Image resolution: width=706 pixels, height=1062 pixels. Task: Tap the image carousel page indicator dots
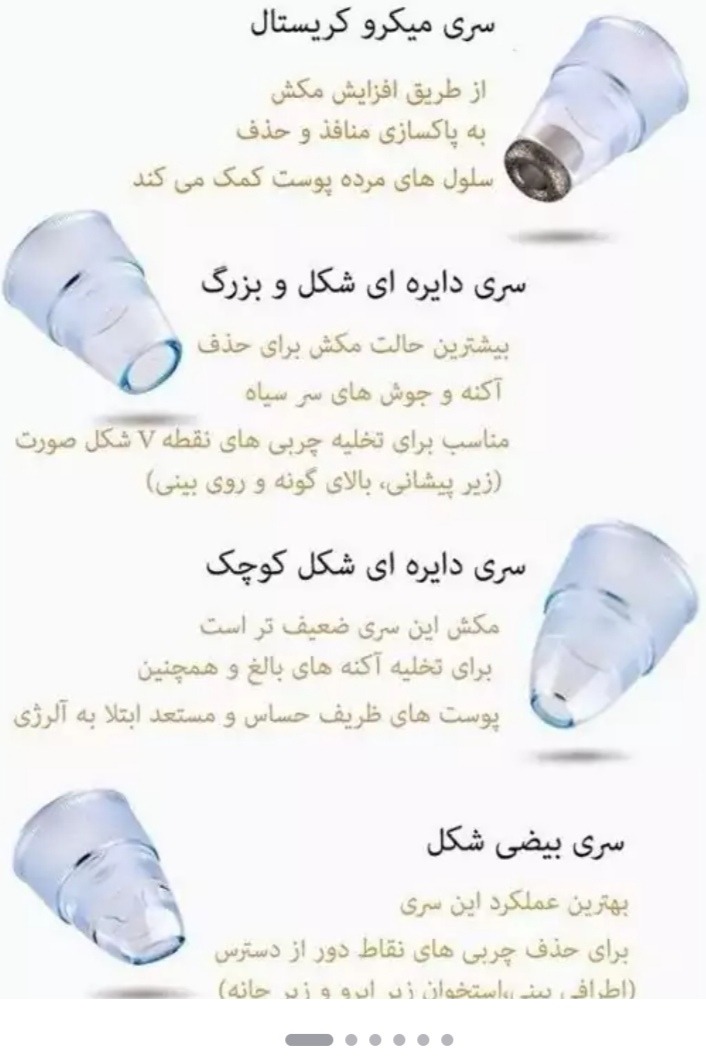(368, 1040)
